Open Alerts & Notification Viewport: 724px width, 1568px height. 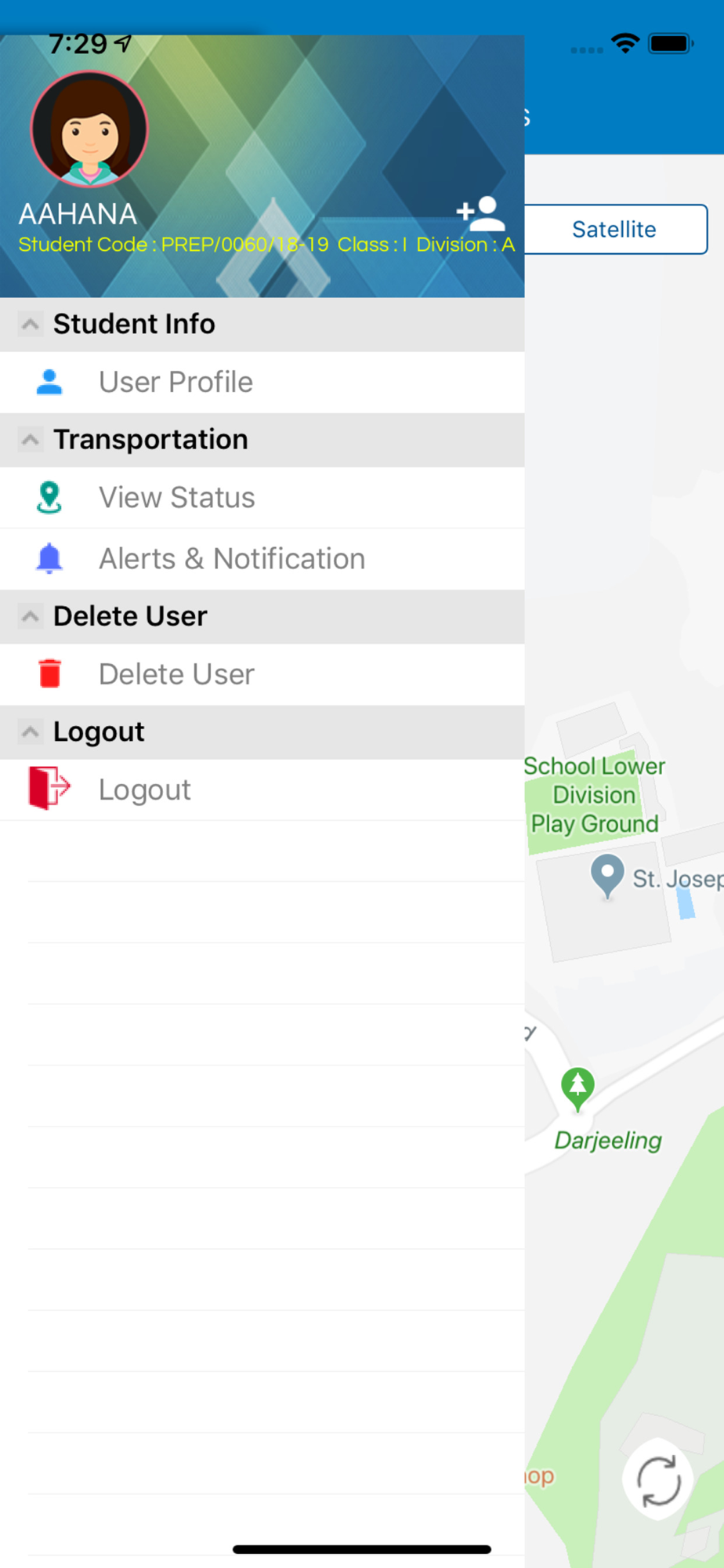pos(262,559)
